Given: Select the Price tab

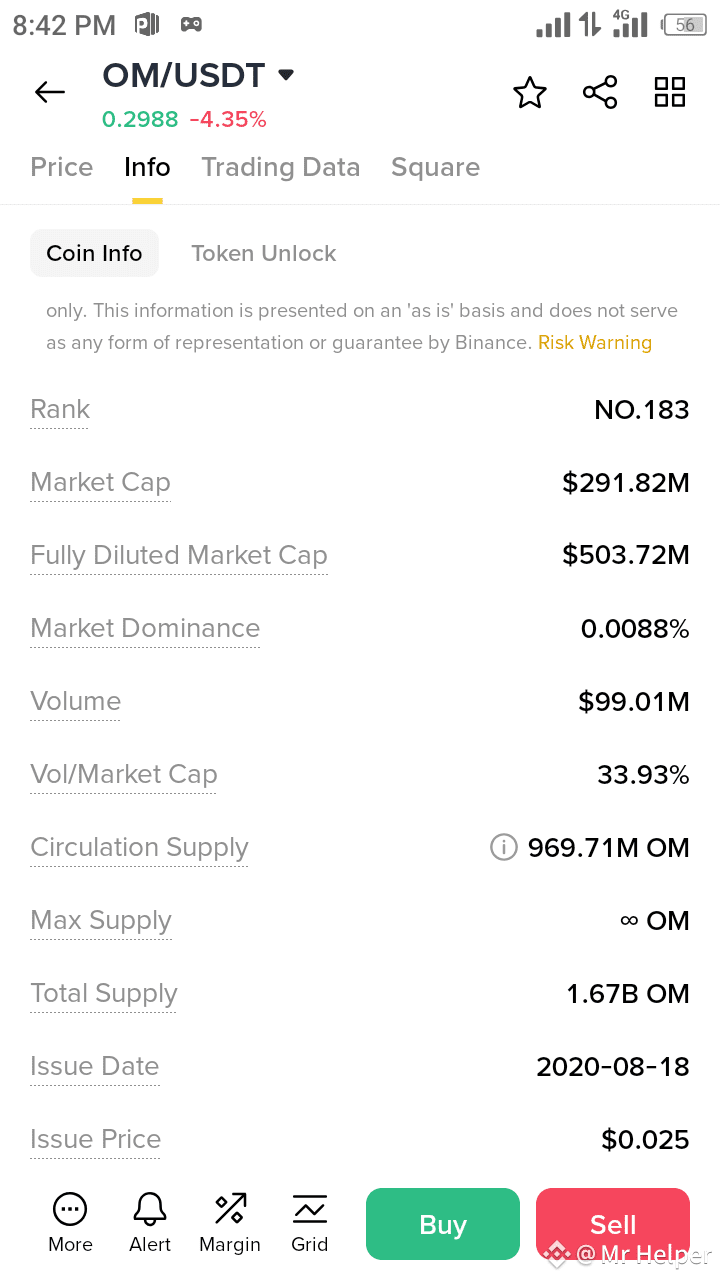Looking at the screenshot, I should click(x=61, y=167).
